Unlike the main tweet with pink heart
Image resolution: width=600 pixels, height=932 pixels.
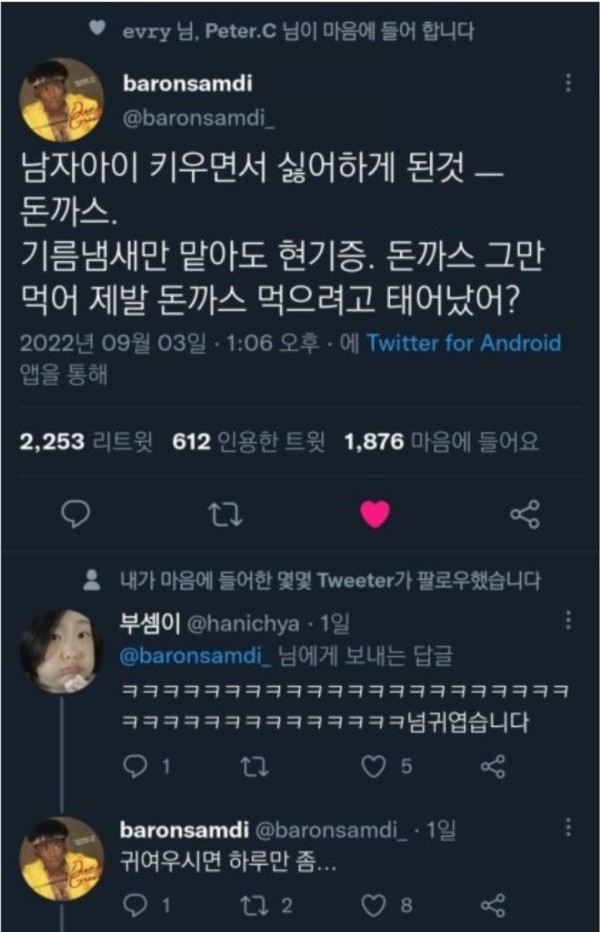coord(375,514)
